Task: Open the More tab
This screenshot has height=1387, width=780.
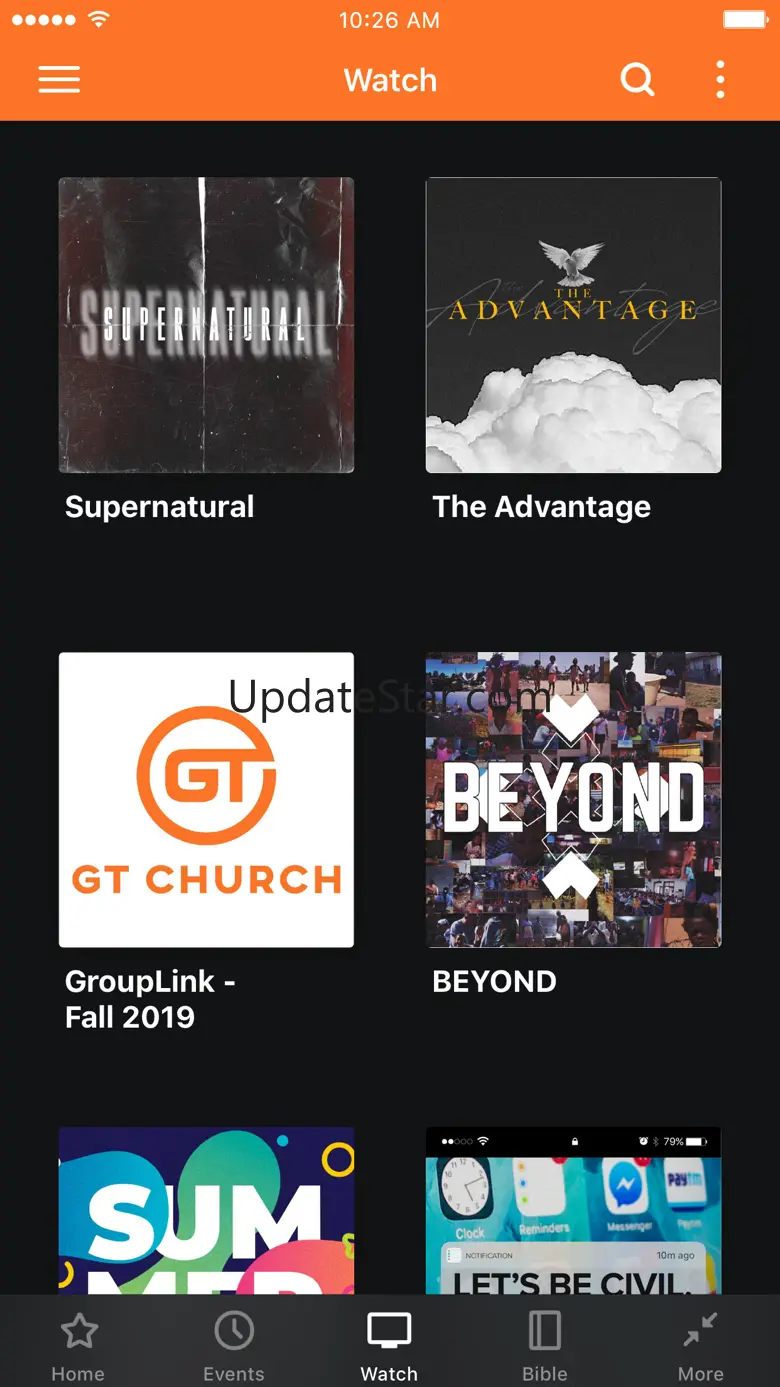Action: point(700,1346)
